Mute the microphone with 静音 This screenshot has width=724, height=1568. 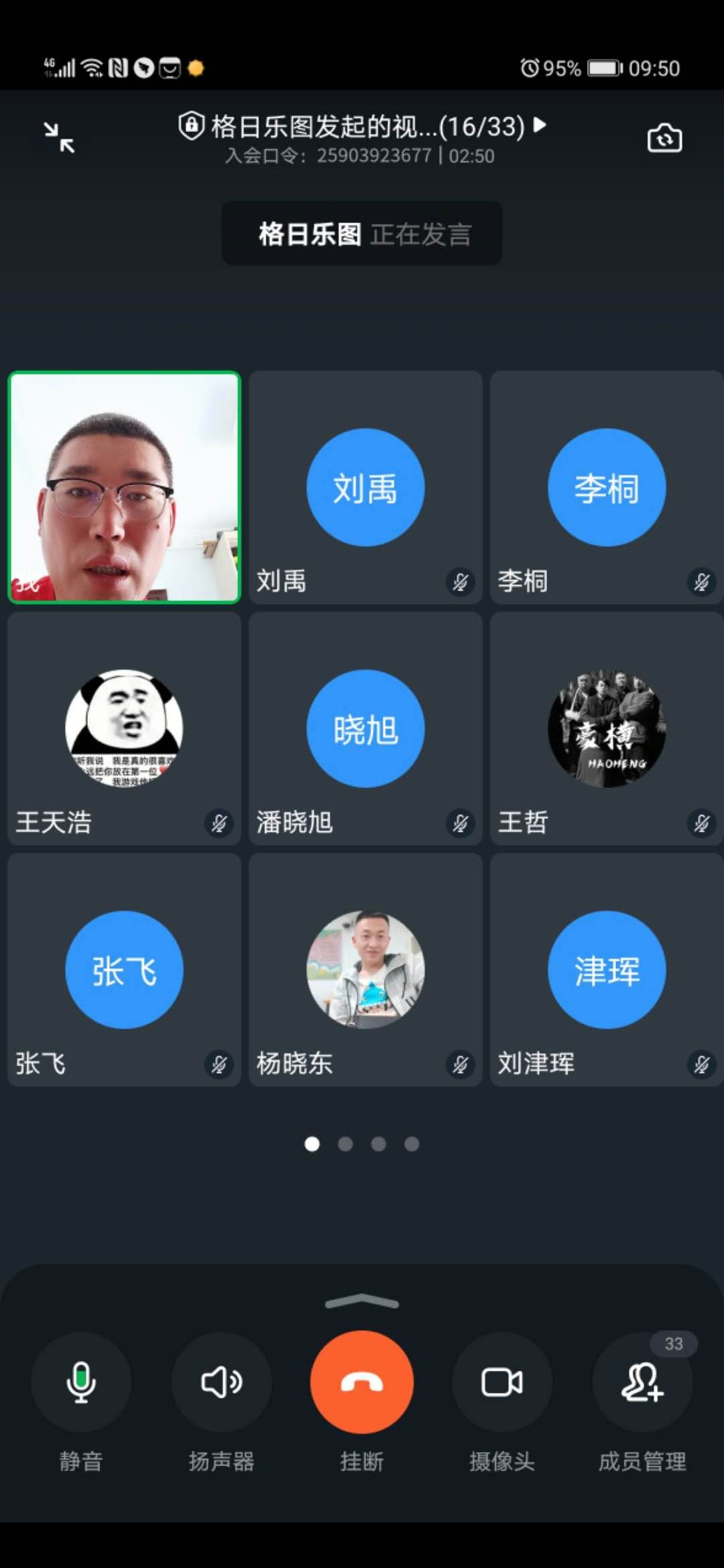point(80,1382)
